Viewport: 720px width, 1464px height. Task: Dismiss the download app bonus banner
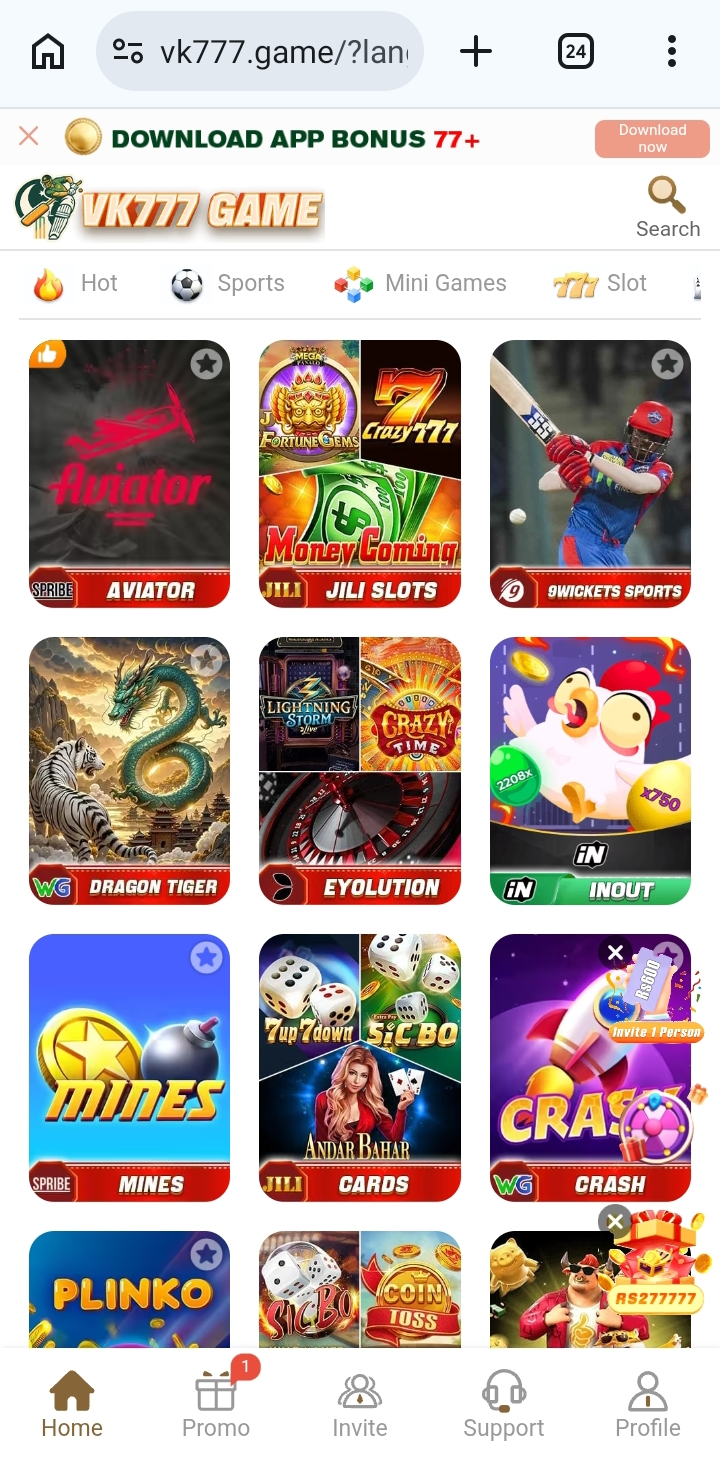(29, 136)
